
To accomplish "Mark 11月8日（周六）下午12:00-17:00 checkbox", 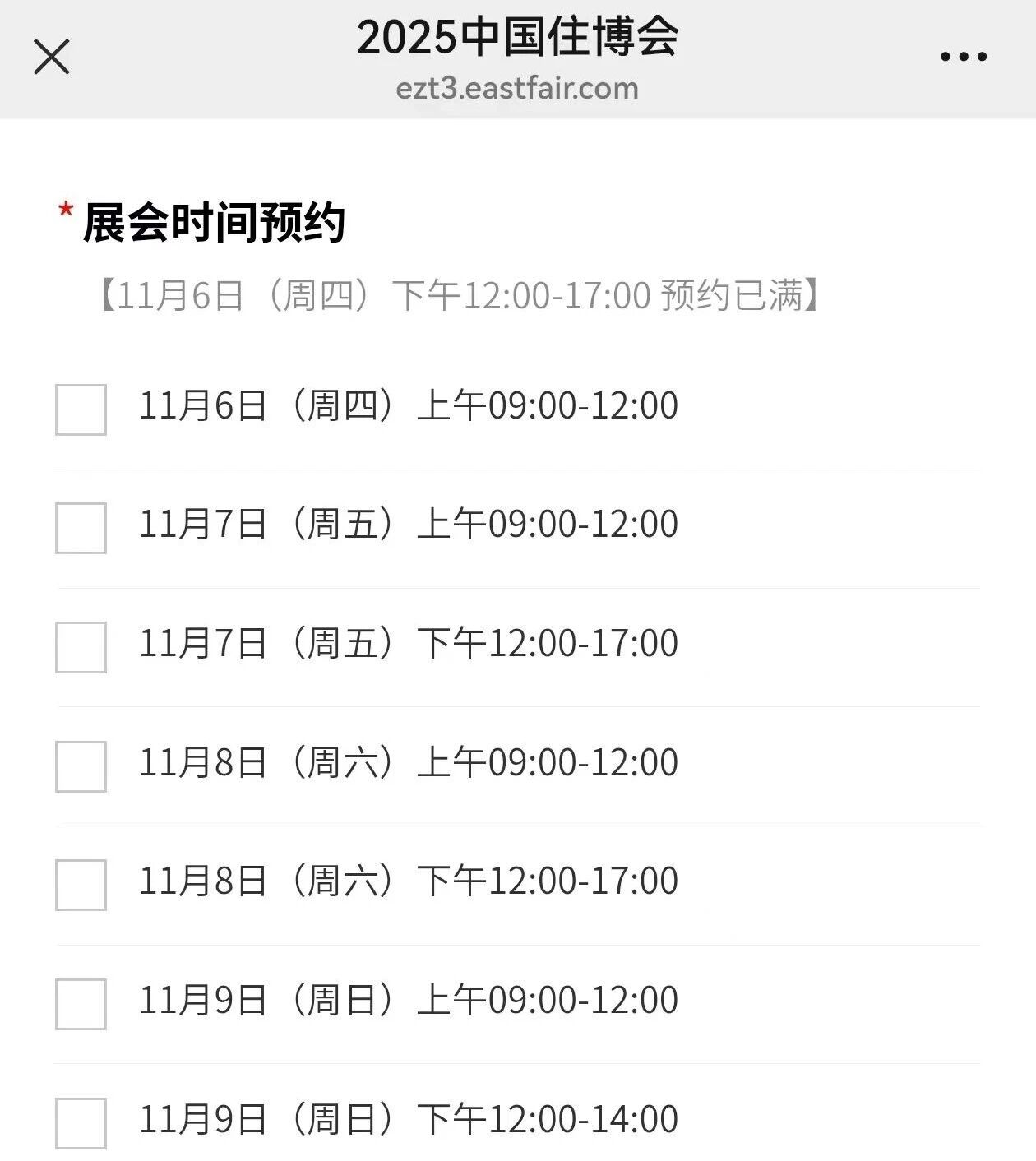I will tap(81, 885).
